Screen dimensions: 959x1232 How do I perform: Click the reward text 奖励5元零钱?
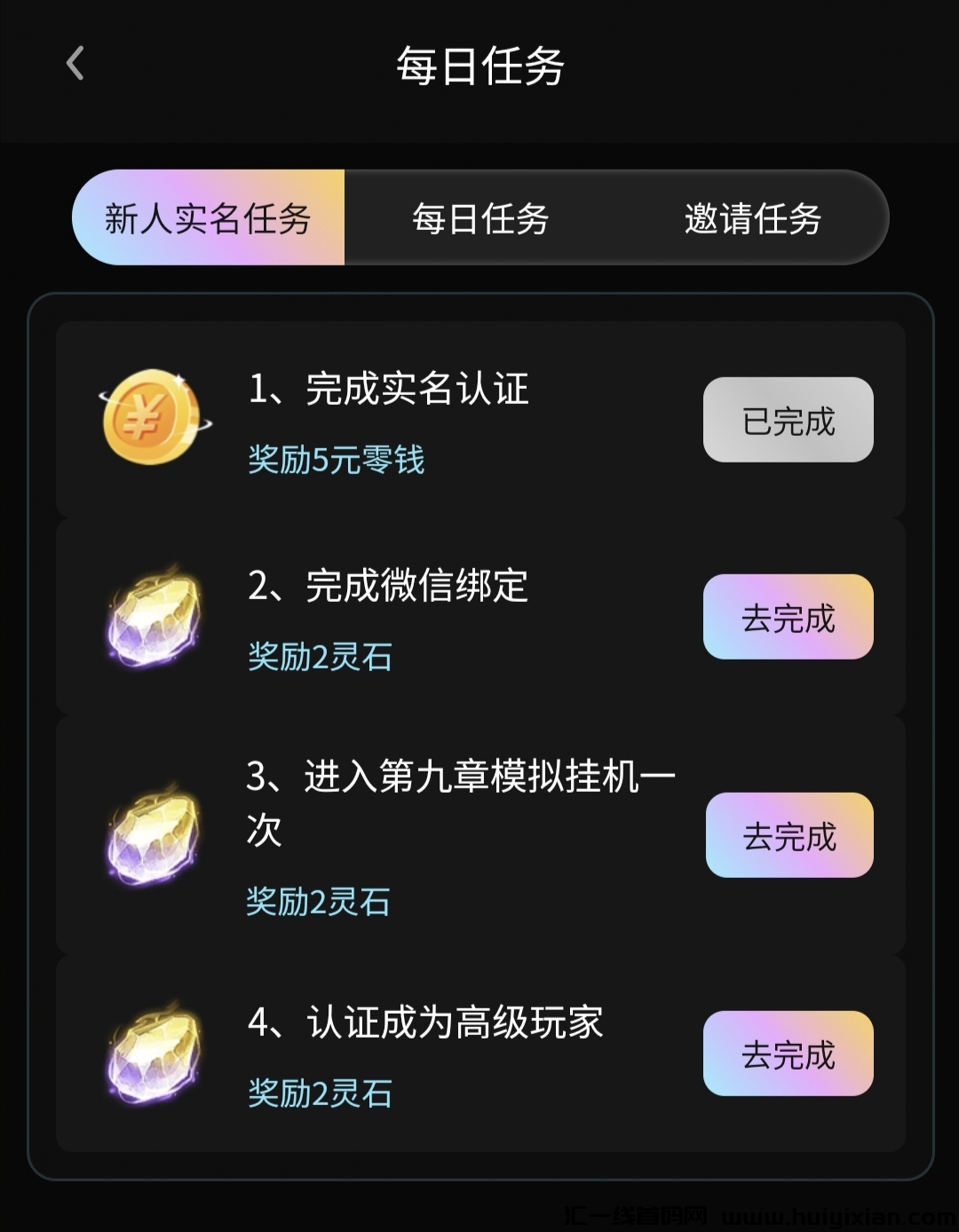(x=336, y=461)
